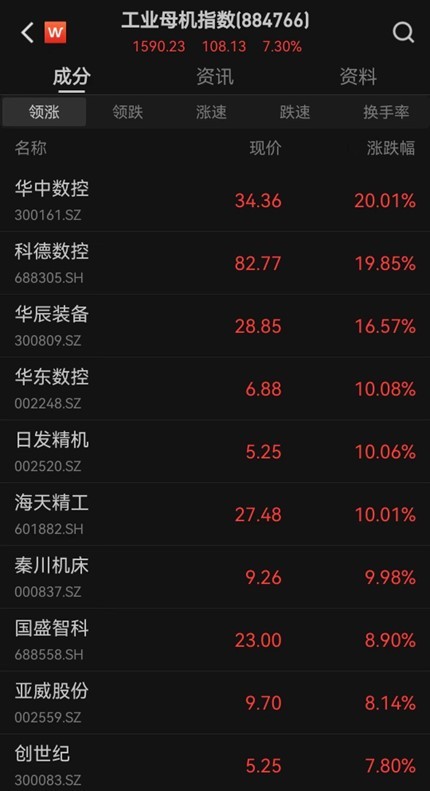This screenshot has width=430, height=791.
Task: Open stock 海天精工
Action: 215,514
